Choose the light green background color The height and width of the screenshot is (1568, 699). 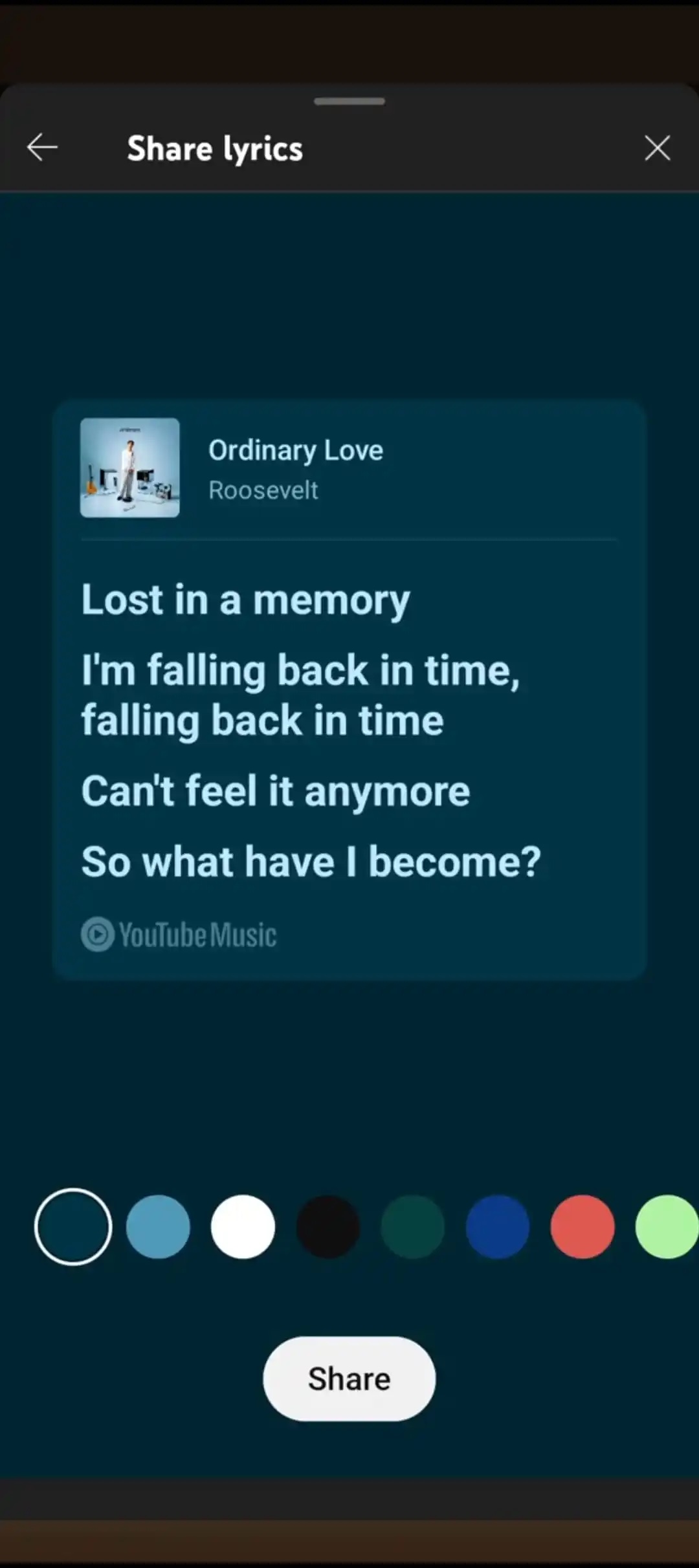click(x=667, y=1226)
